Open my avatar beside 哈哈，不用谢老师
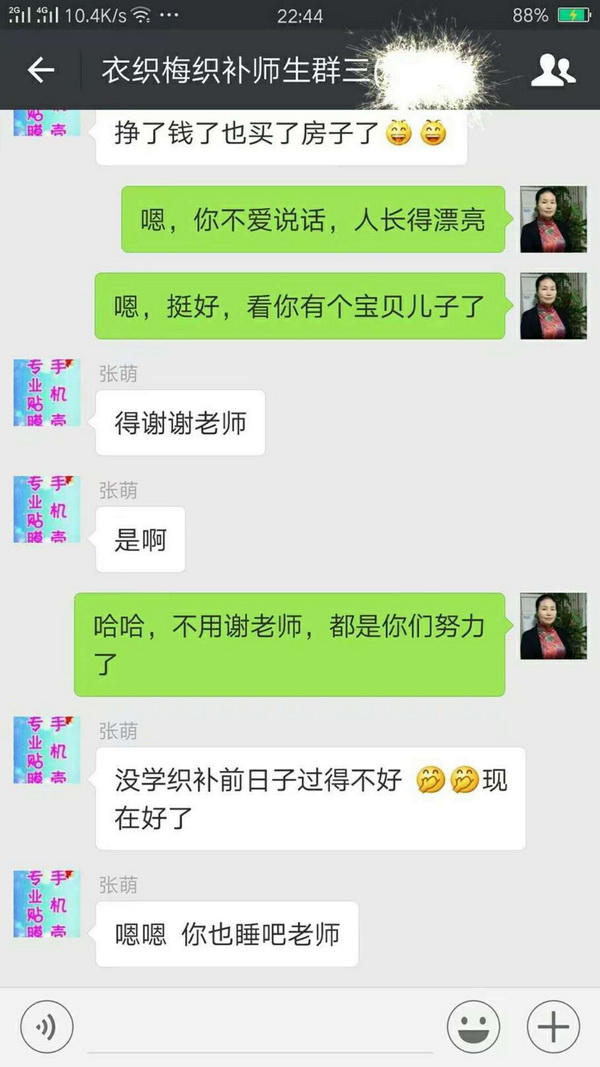This screenshot has width=600, height=1067. point(553,626)
